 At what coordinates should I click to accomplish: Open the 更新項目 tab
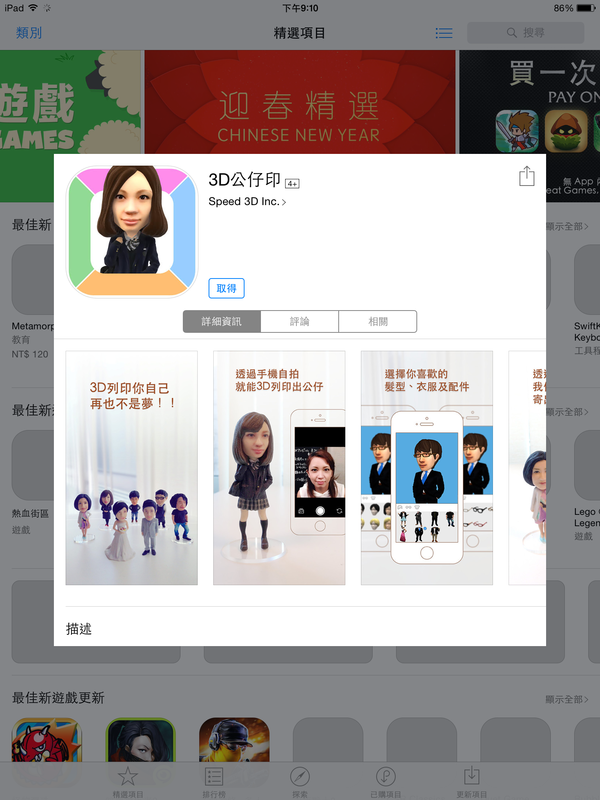[471, 781]
